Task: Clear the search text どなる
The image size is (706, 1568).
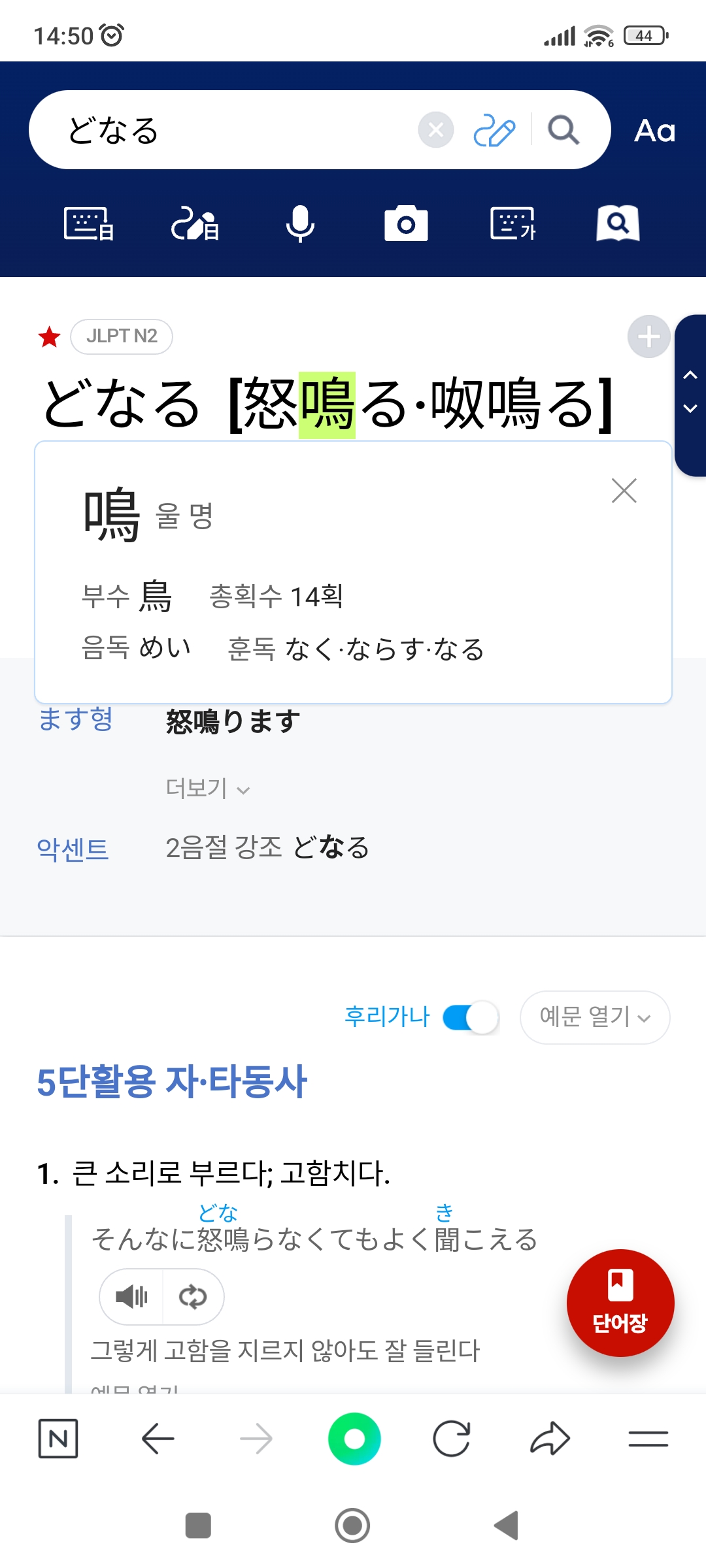Action: pos(436,130)
